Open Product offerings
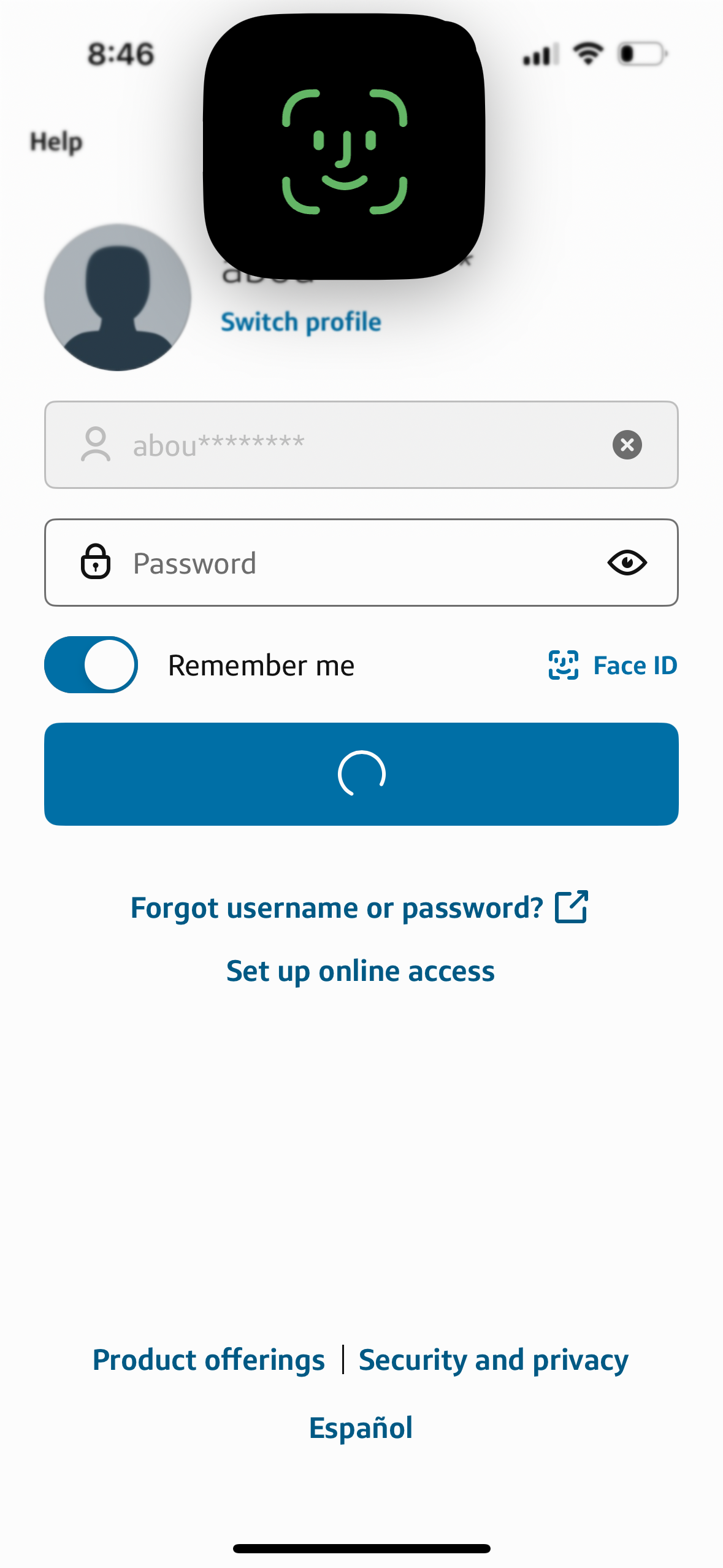This screenshot has width=723, height=1568. (x=209, y=1359)
